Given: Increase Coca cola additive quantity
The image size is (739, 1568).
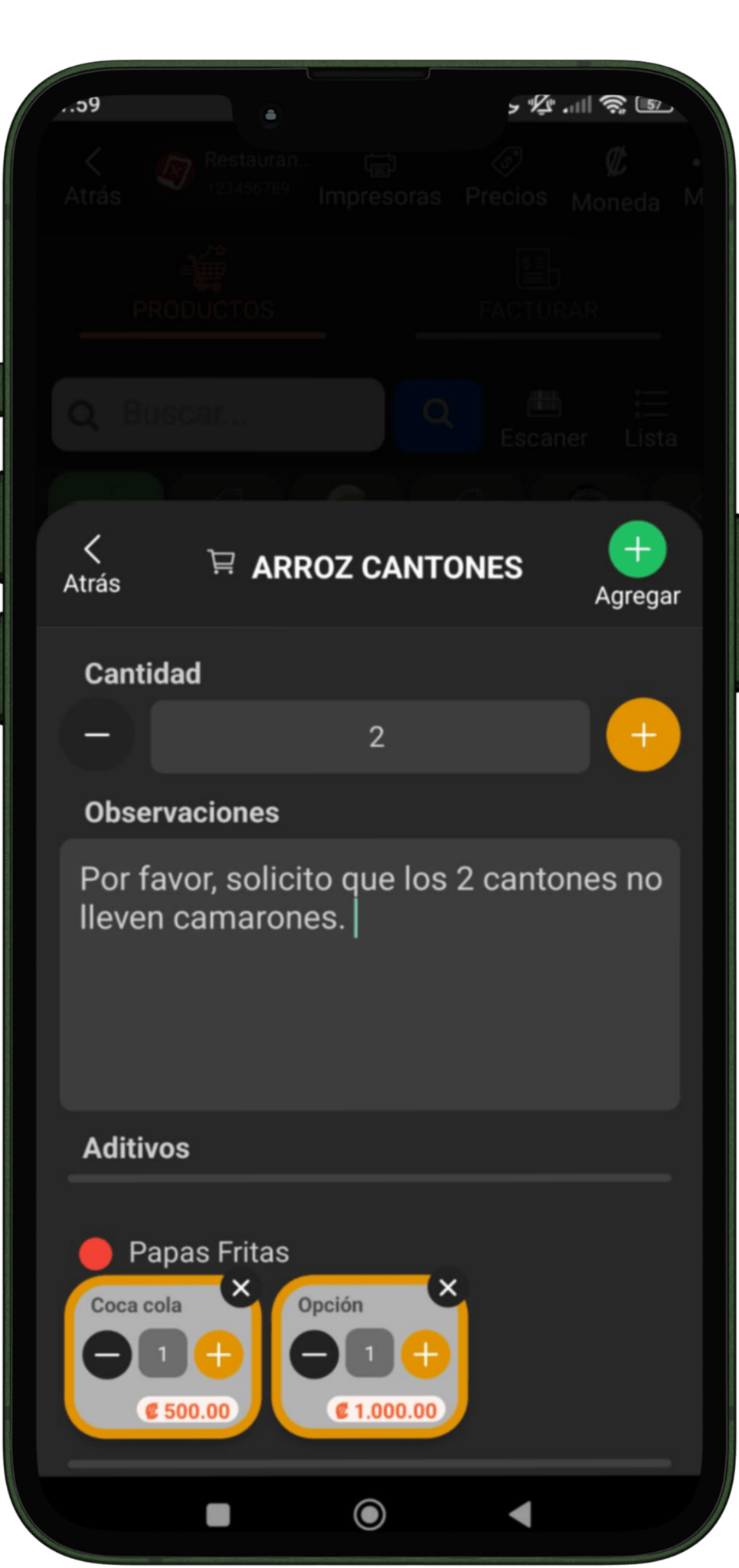Looking at the screenshot, I should 219,1354.
